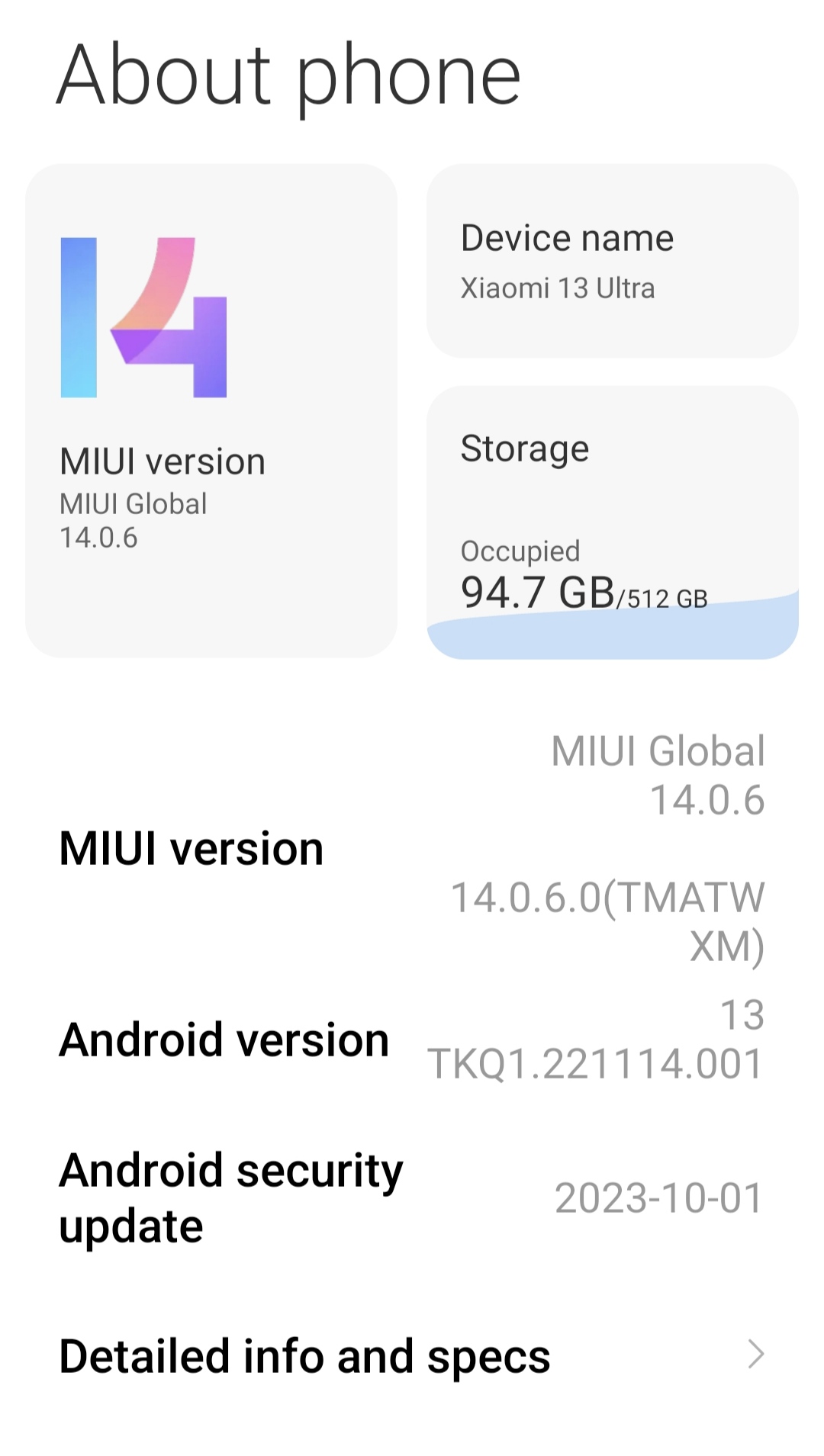Image resolution: width=824 pixels, height=1456 pixels.
Task: Tap the MIUI version list row
Action: tap(412, 848)
